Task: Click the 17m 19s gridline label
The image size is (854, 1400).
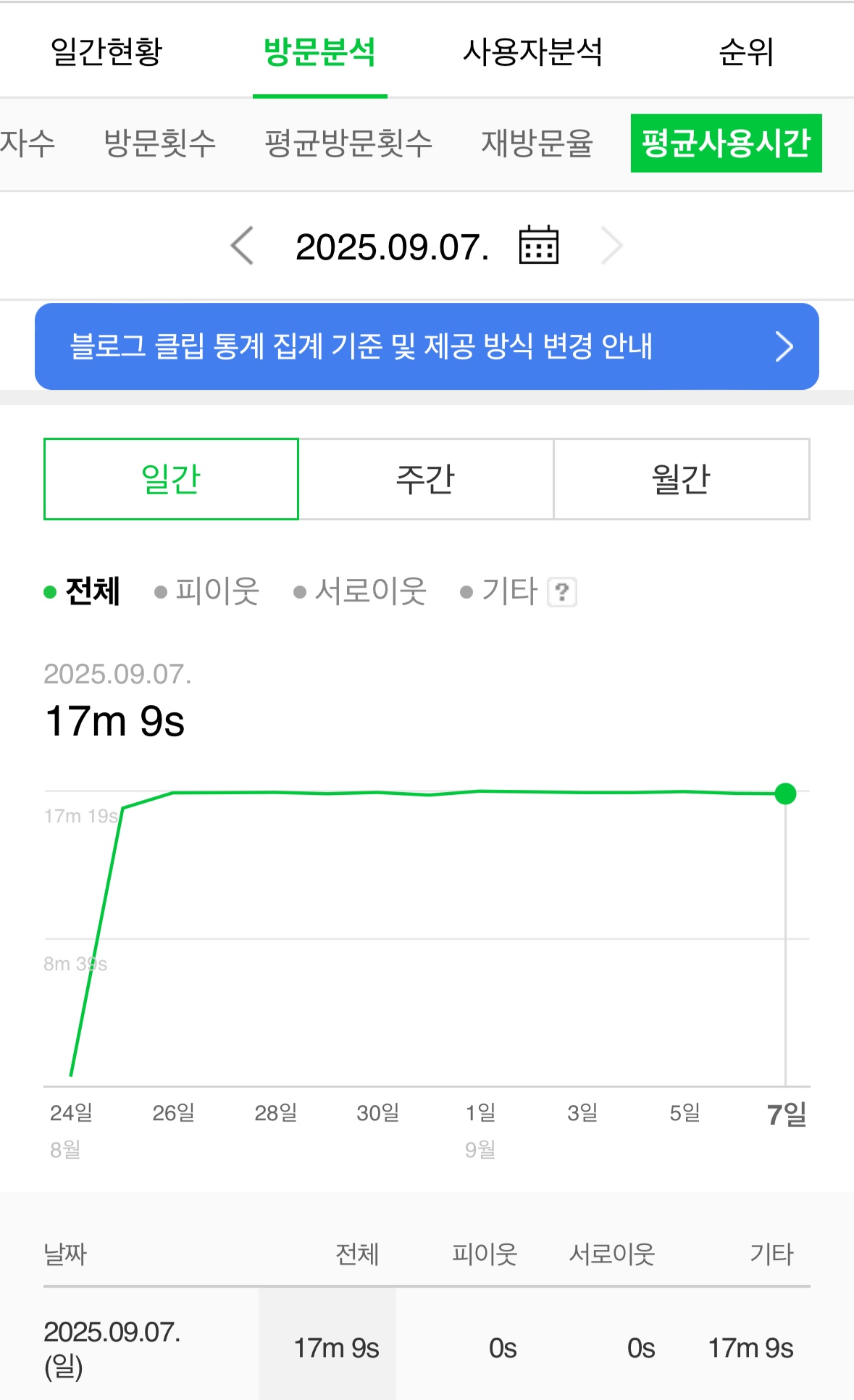Action: [x=82, y=816]
